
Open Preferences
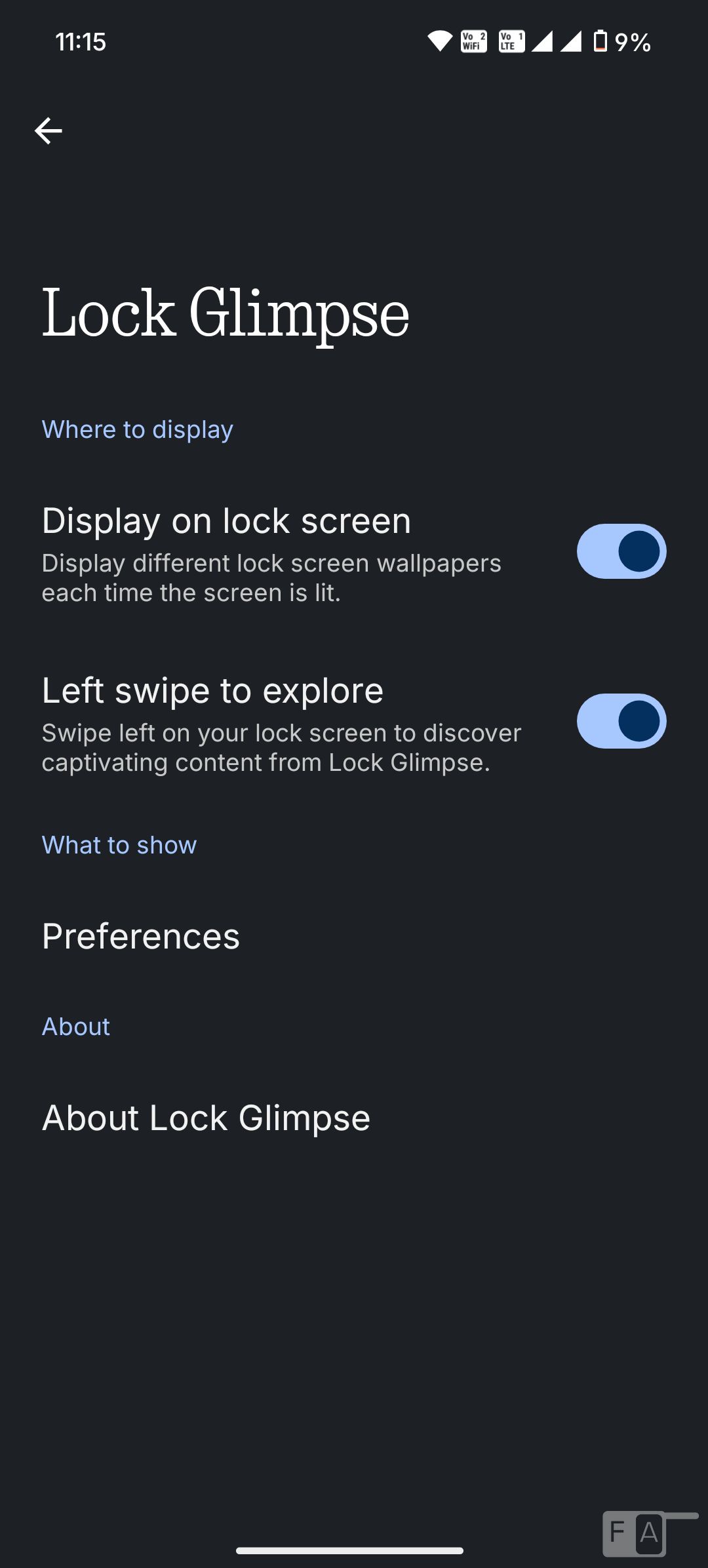pos(141,936)
